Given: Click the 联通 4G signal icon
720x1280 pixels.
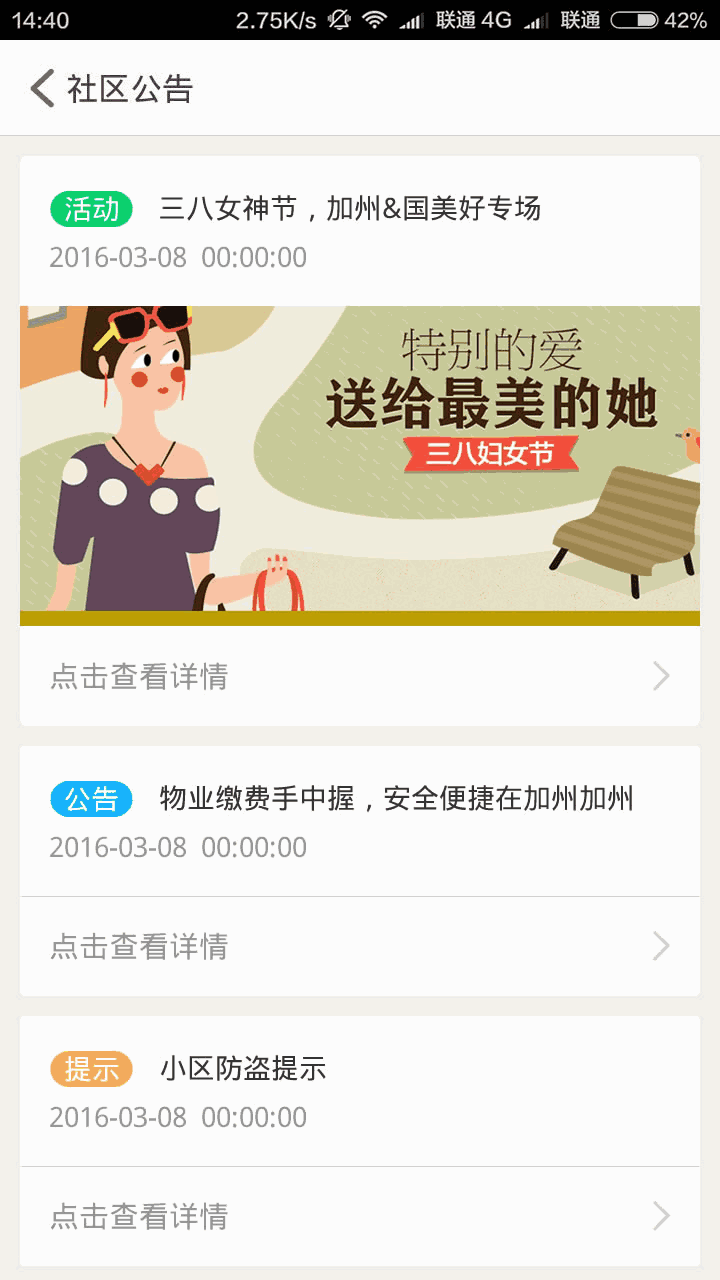Looking at the screenshot, I should 470,18.
